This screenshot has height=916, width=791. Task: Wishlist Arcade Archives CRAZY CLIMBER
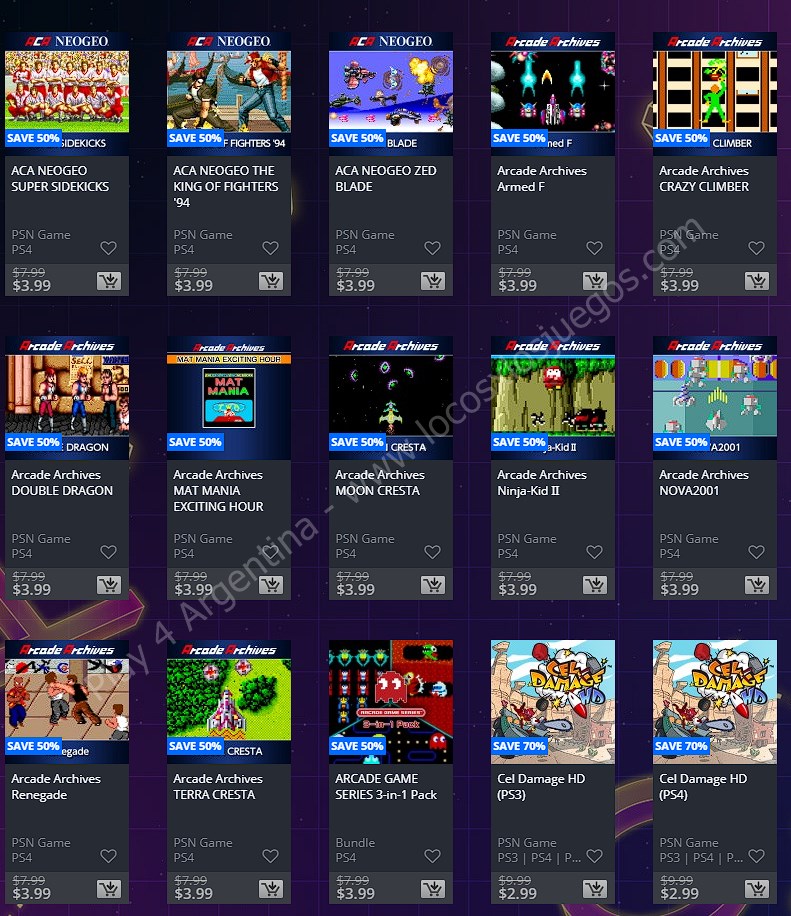point(756,248)
